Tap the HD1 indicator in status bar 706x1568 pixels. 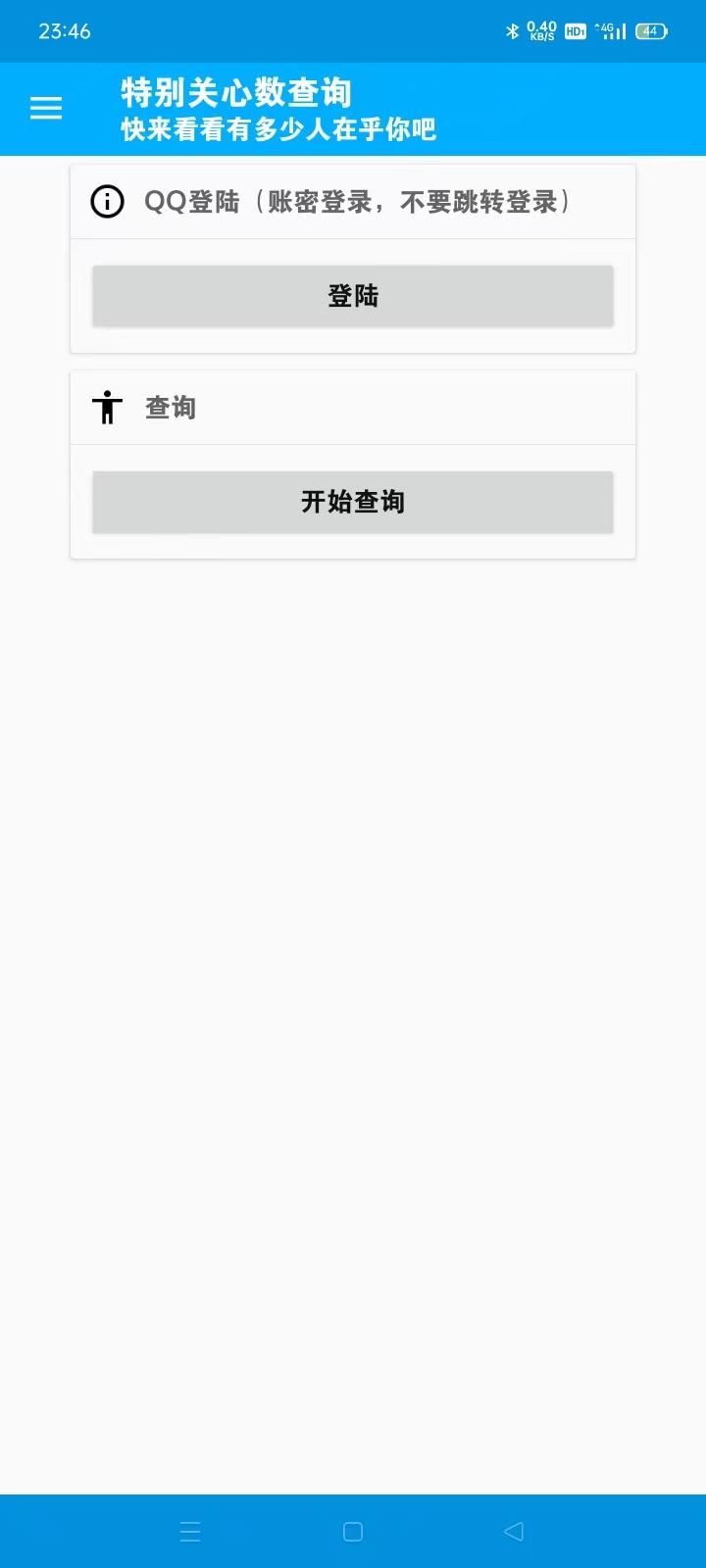pyautogui.click(x=574, y=30)
